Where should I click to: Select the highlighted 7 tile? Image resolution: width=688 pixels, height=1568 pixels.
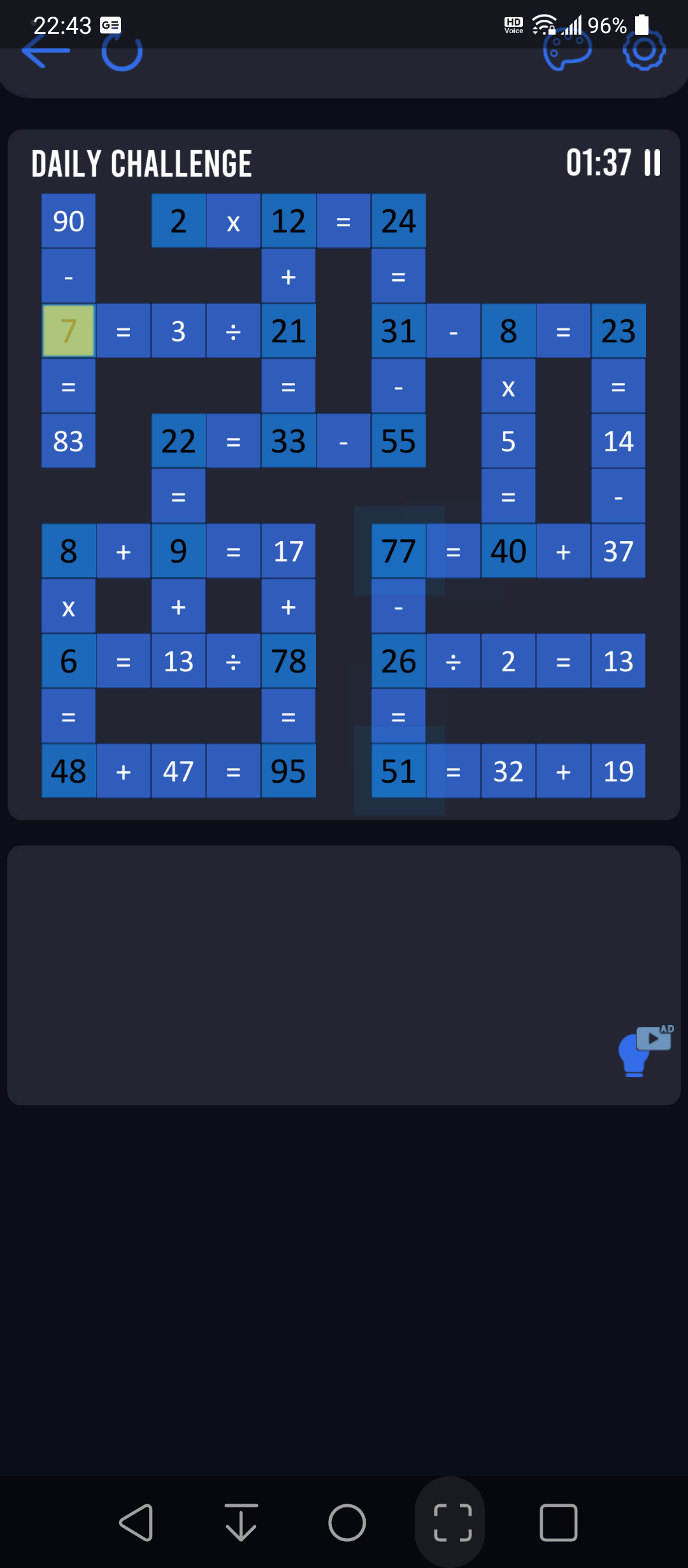click(x=68, y=331)
